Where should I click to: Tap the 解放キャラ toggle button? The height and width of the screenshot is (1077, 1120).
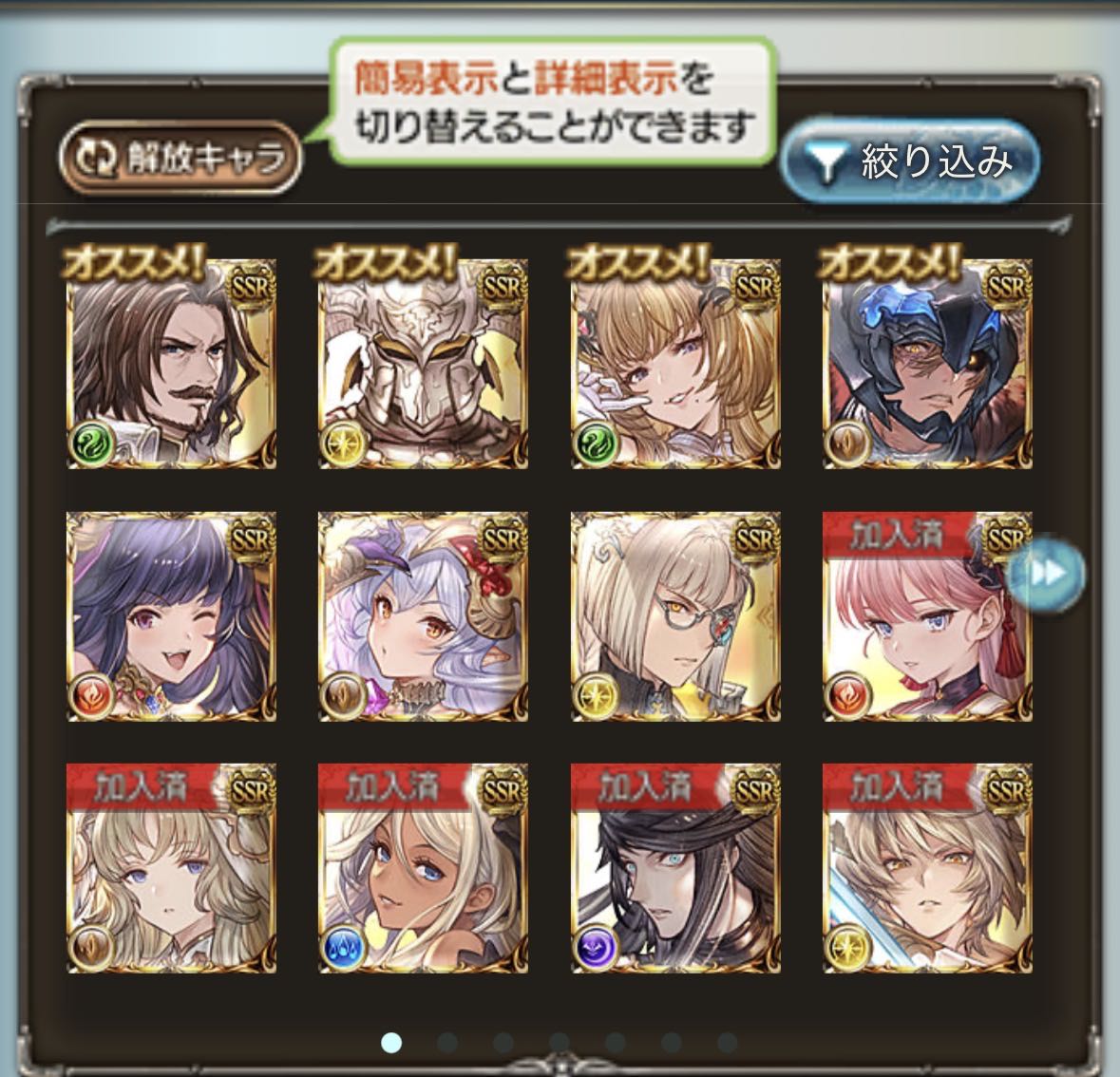(180, 158)
